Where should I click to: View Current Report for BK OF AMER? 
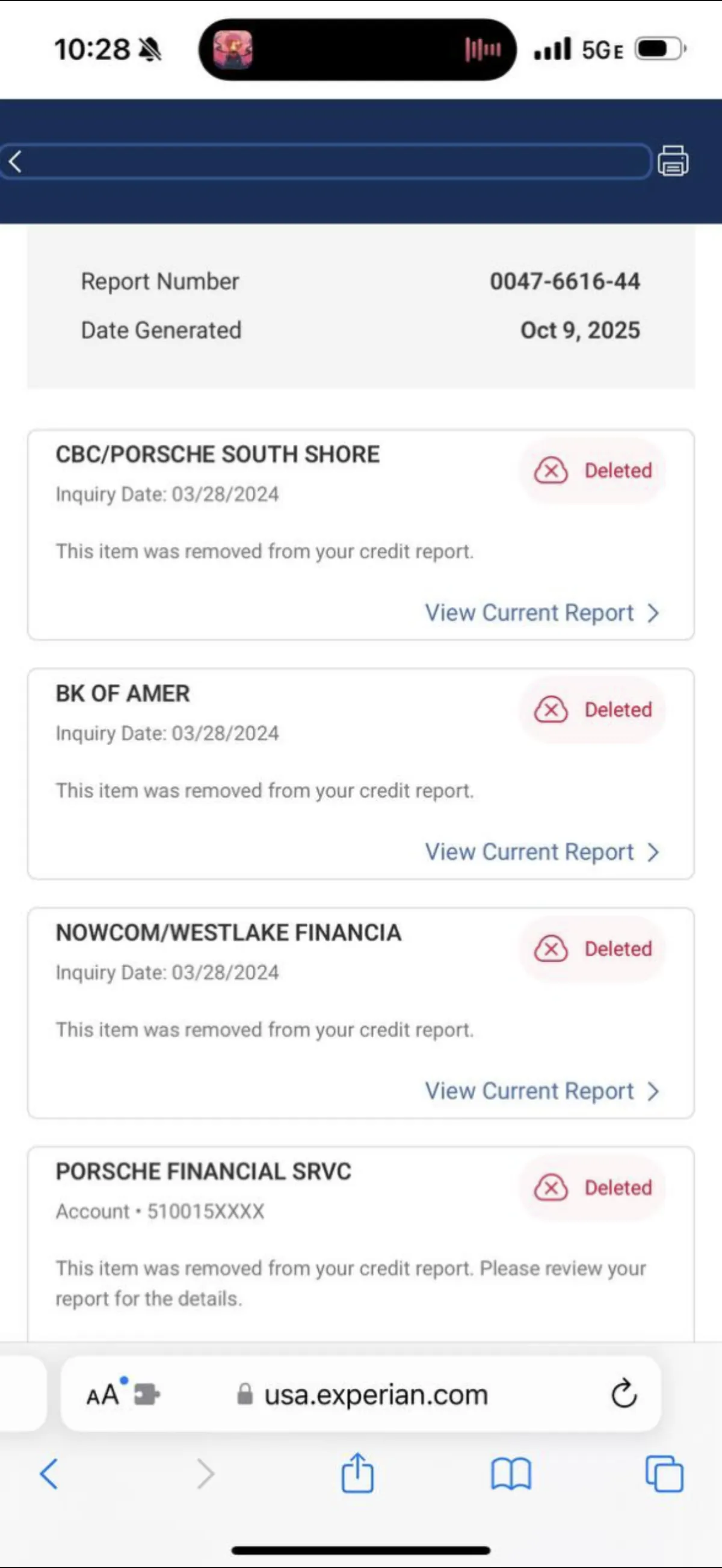[x=541, y=852]
